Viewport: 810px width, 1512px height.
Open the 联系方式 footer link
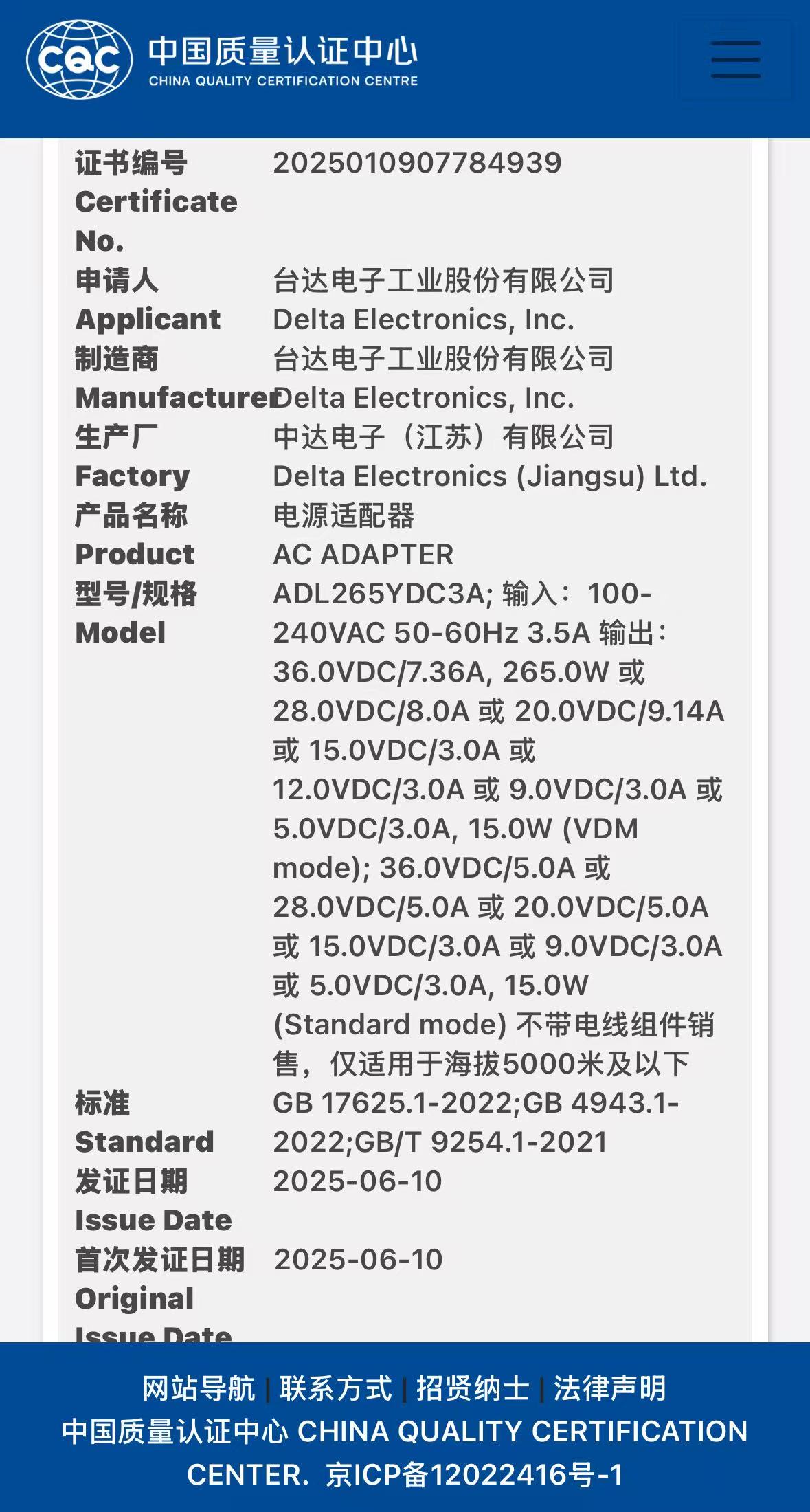(x=336, y=1388)
